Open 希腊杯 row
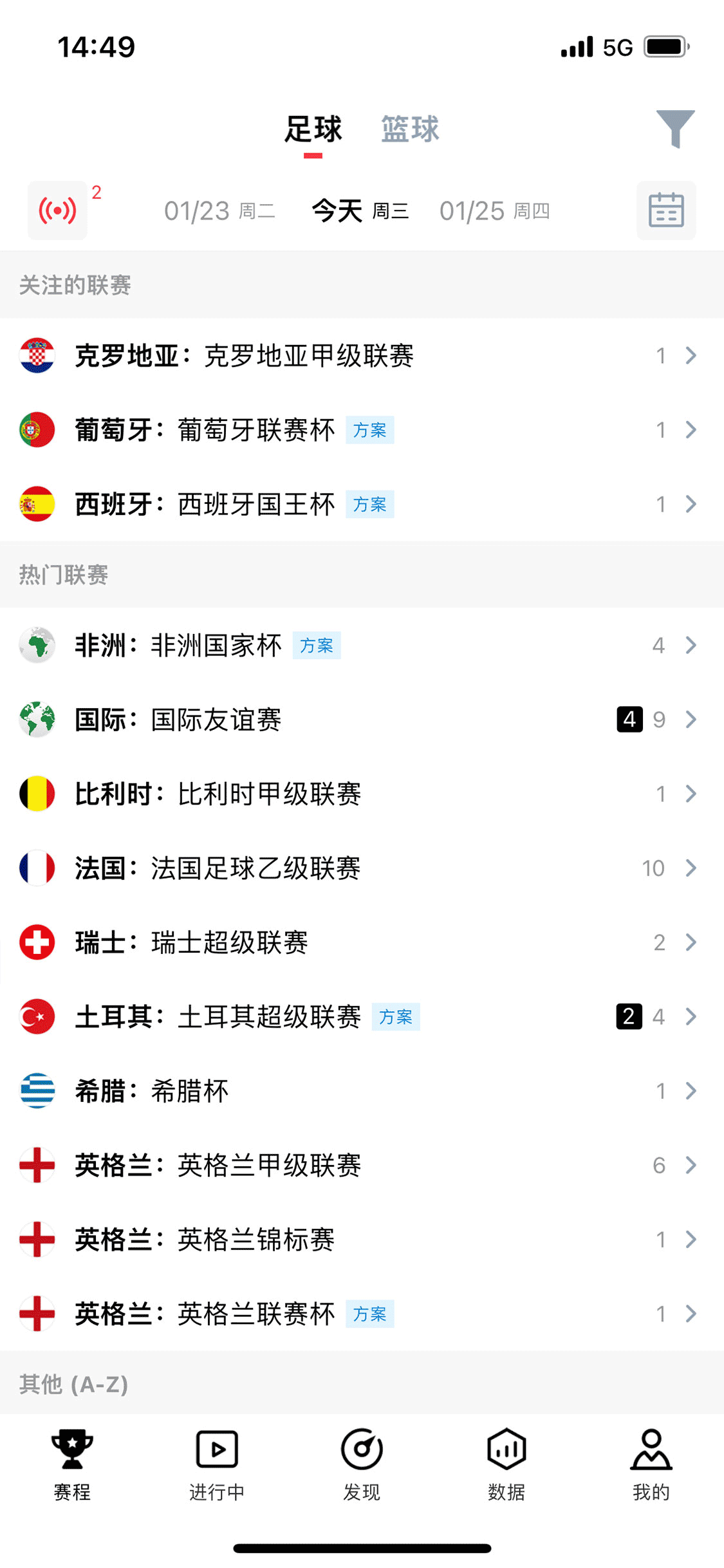The height and width of the screenshot is (1568, 724). (360, 1091)
